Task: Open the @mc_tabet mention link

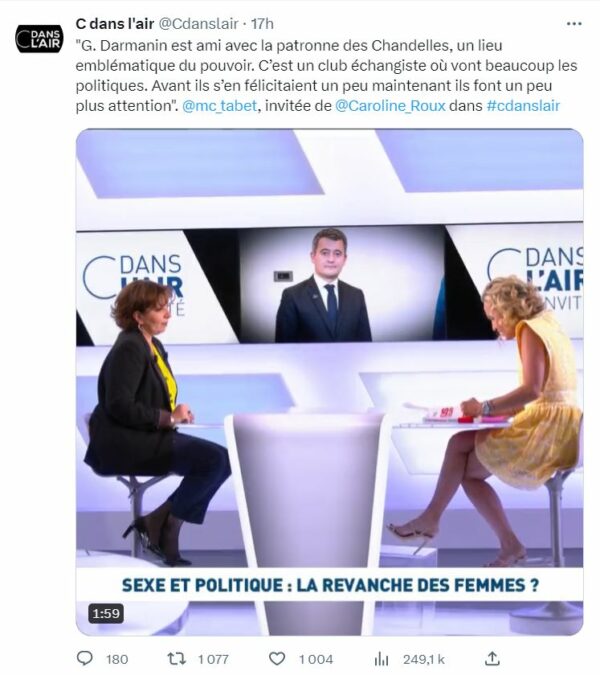Action: coord(220,105)
